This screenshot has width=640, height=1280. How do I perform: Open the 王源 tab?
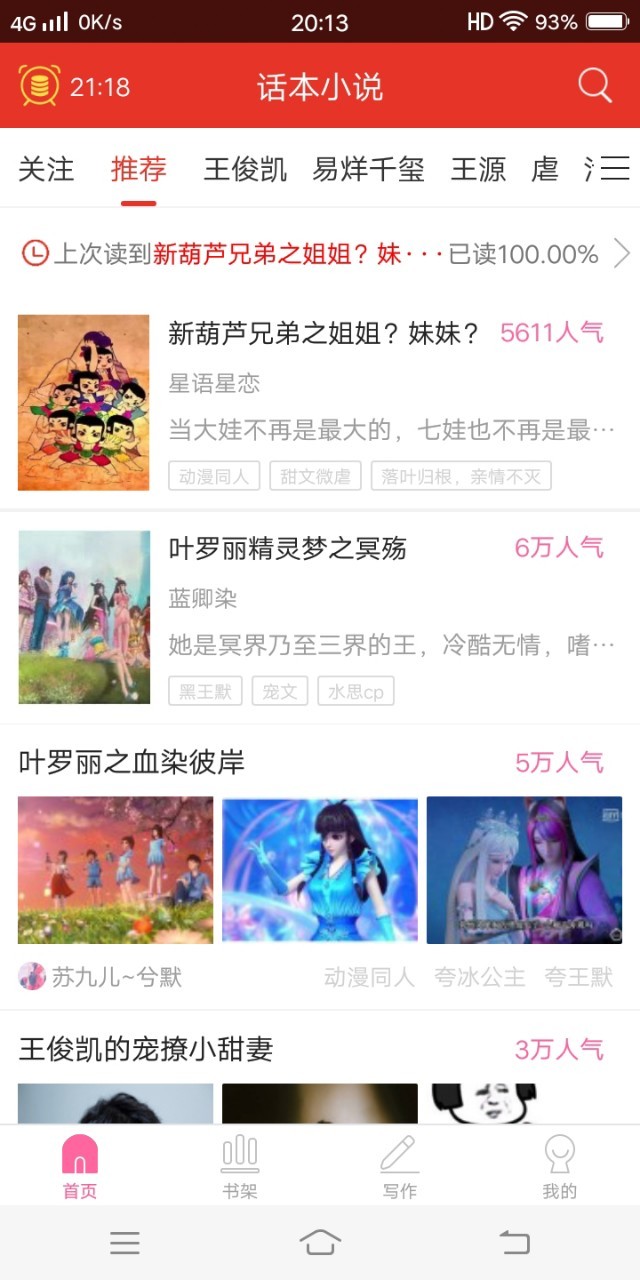[x=478, y=169]
